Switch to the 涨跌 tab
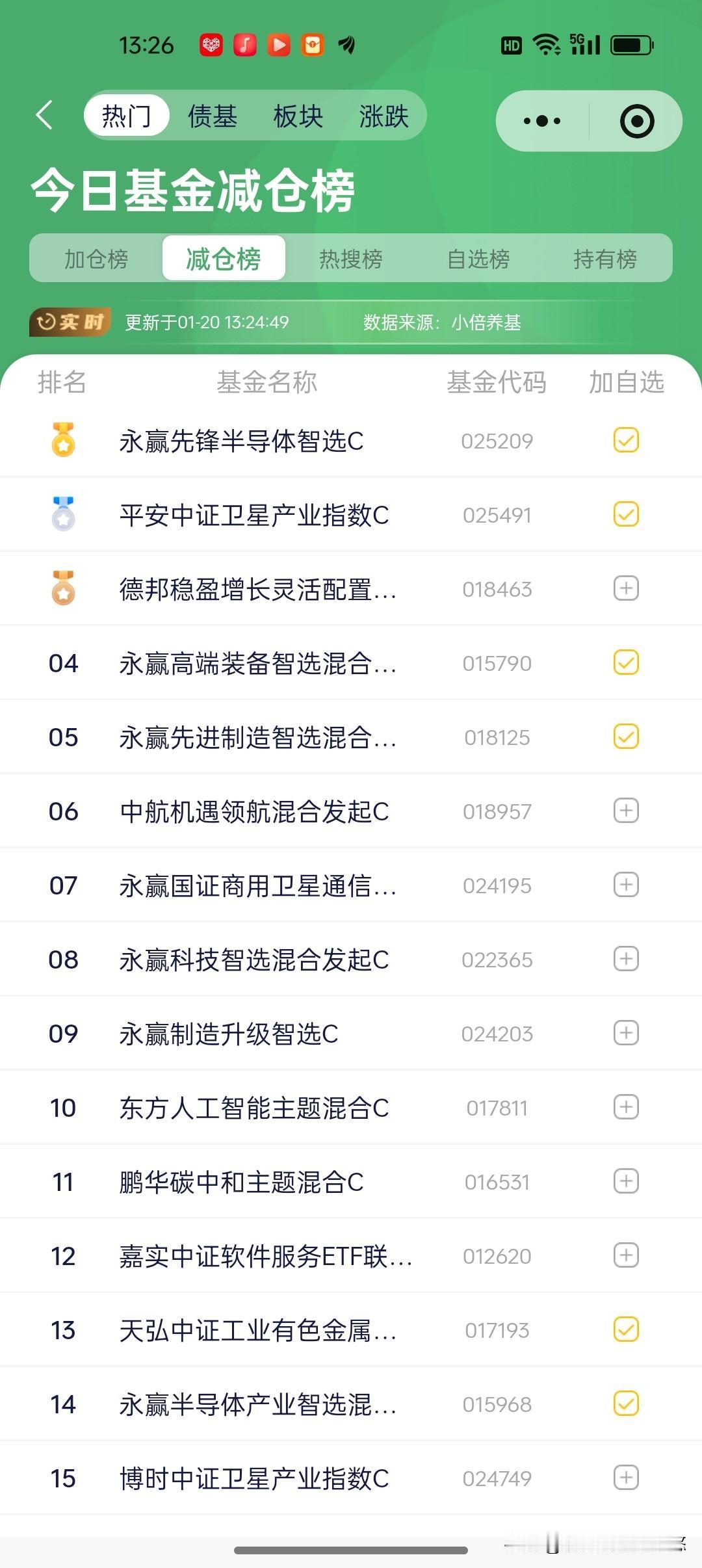Viewport: 702px width, 1568px height. click(383, 117)
